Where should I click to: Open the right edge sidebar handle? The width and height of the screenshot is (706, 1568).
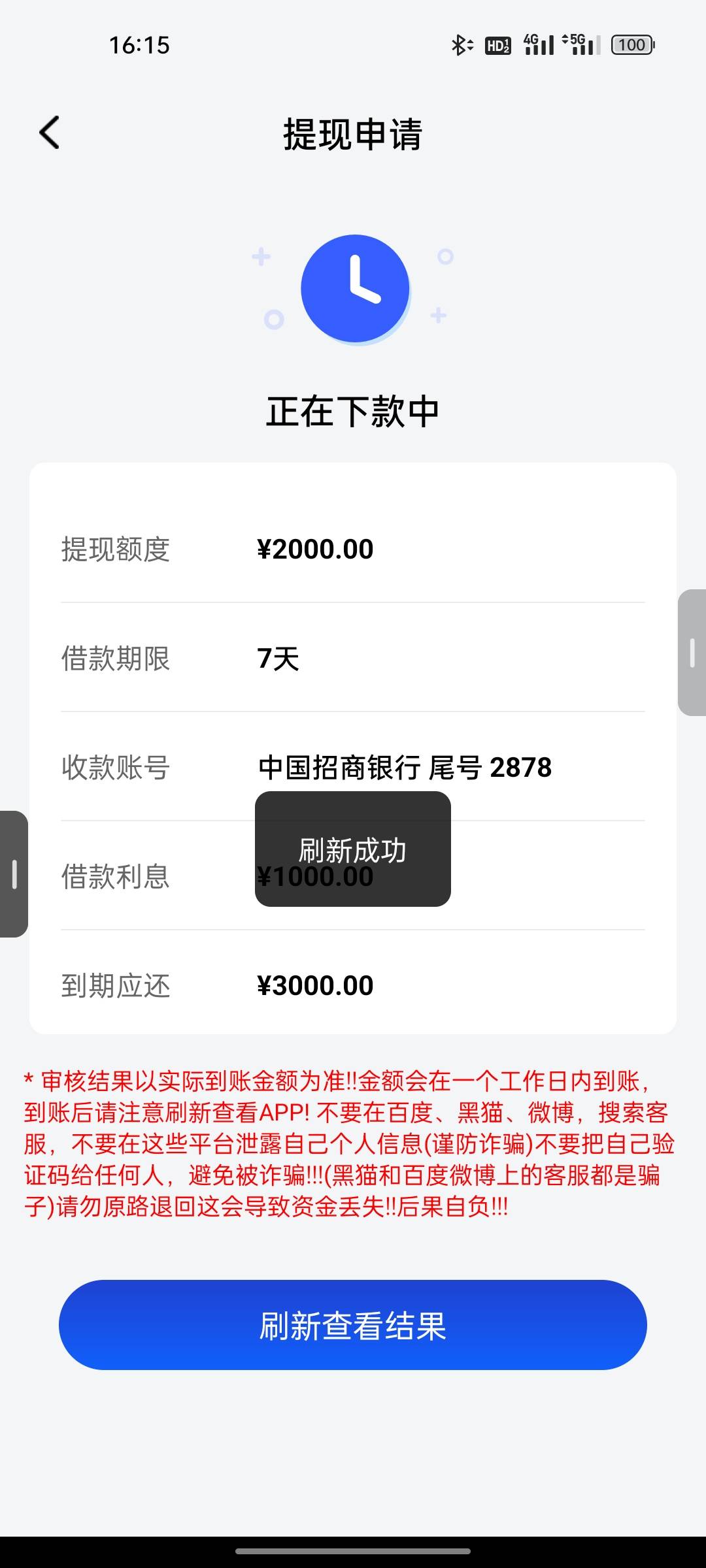tap(692, 653)
